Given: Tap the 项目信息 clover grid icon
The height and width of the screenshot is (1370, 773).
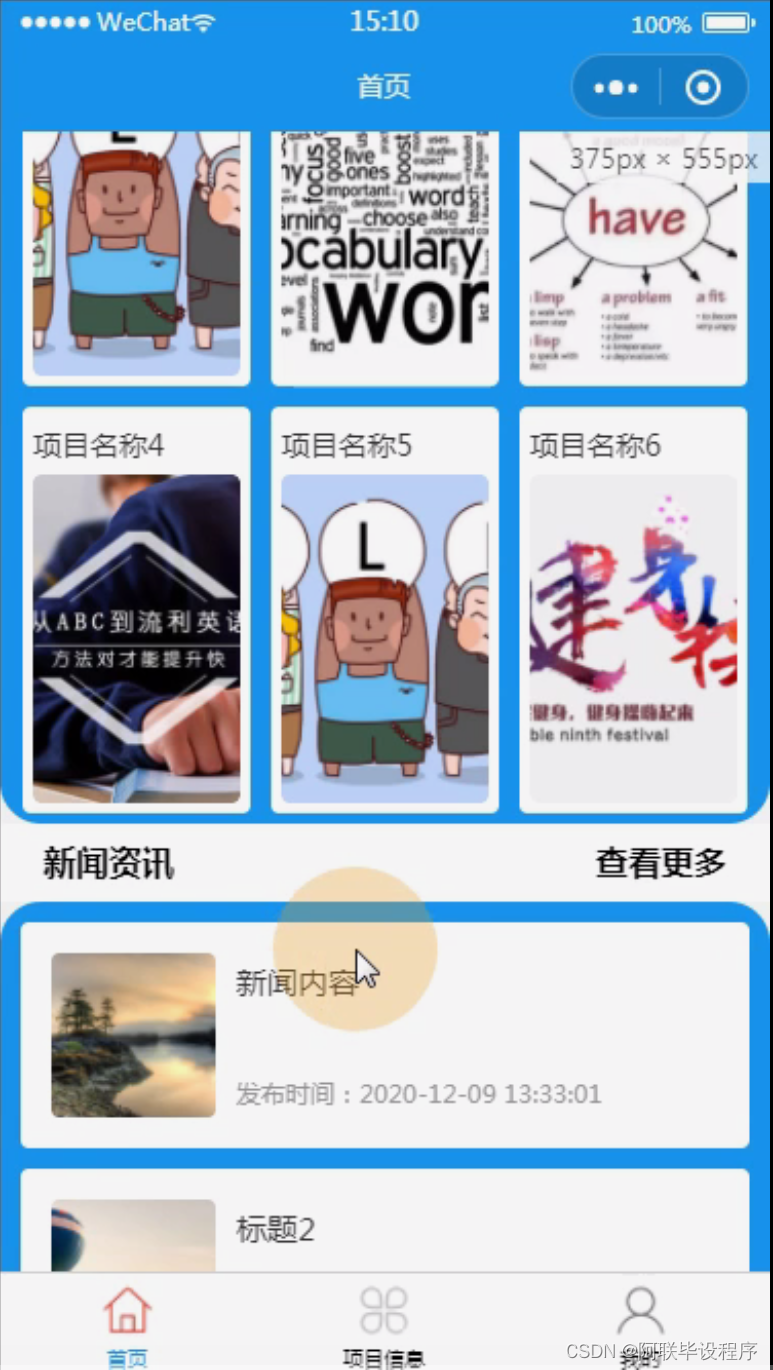Looking at the screenshot, I should point(383,1305).
